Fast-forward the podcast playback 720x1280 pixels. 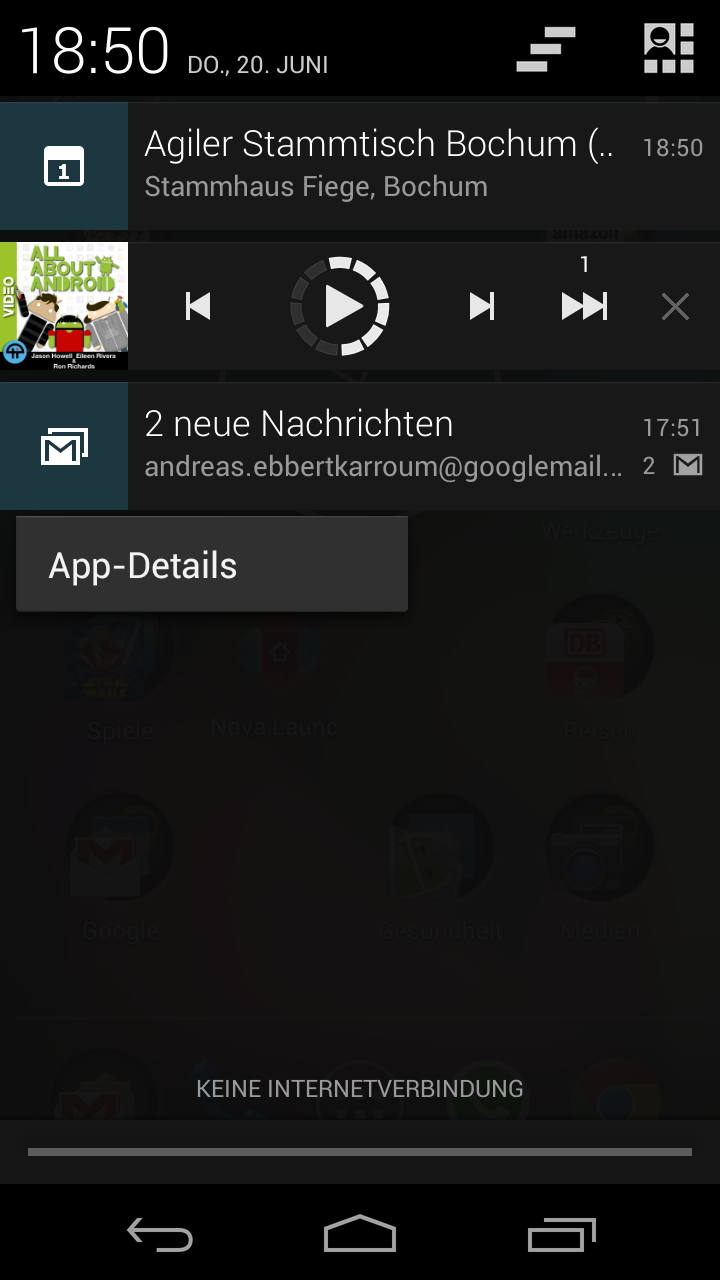point(584,305)
